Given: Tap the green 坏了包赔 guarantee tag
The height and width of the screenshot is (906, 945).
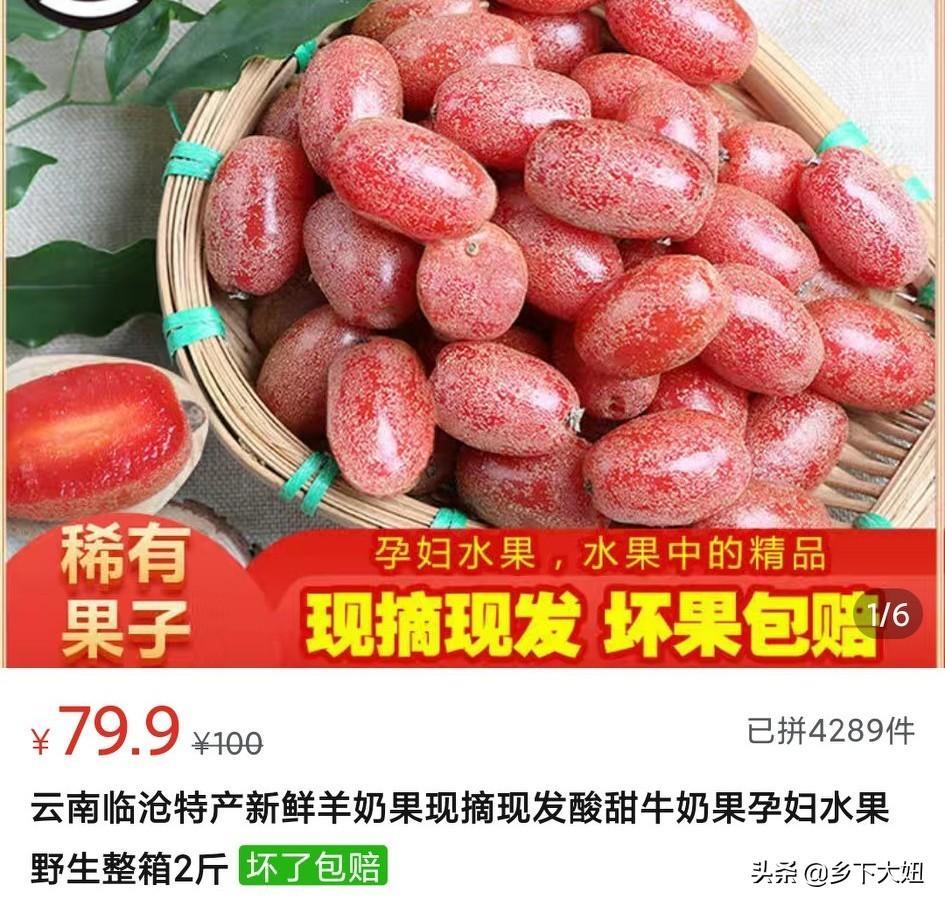Looking at the screenshot, I should 313,866.
